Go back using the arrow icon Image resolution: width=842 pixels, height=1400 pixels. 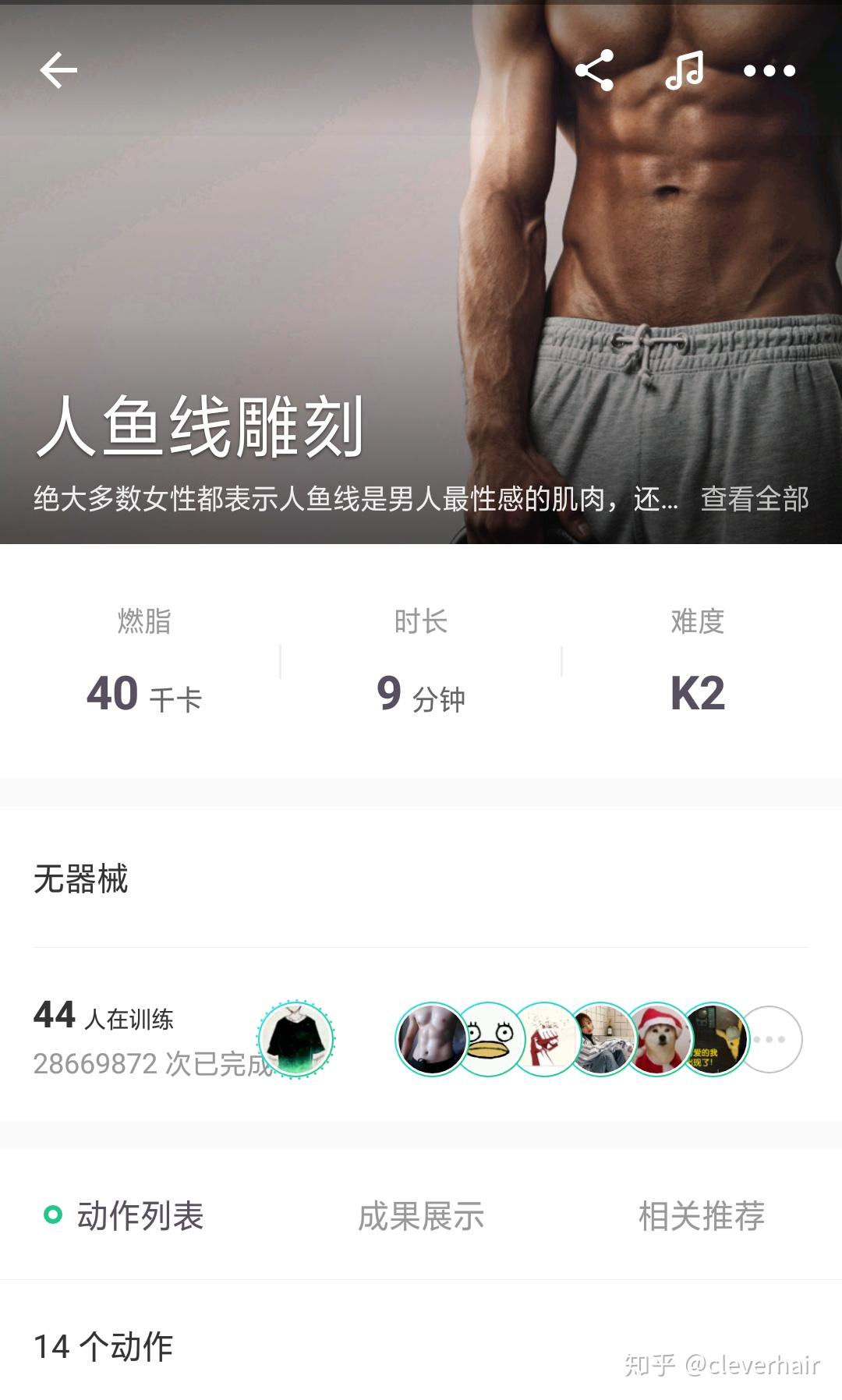pyautogui.click(x=58, y=71)
